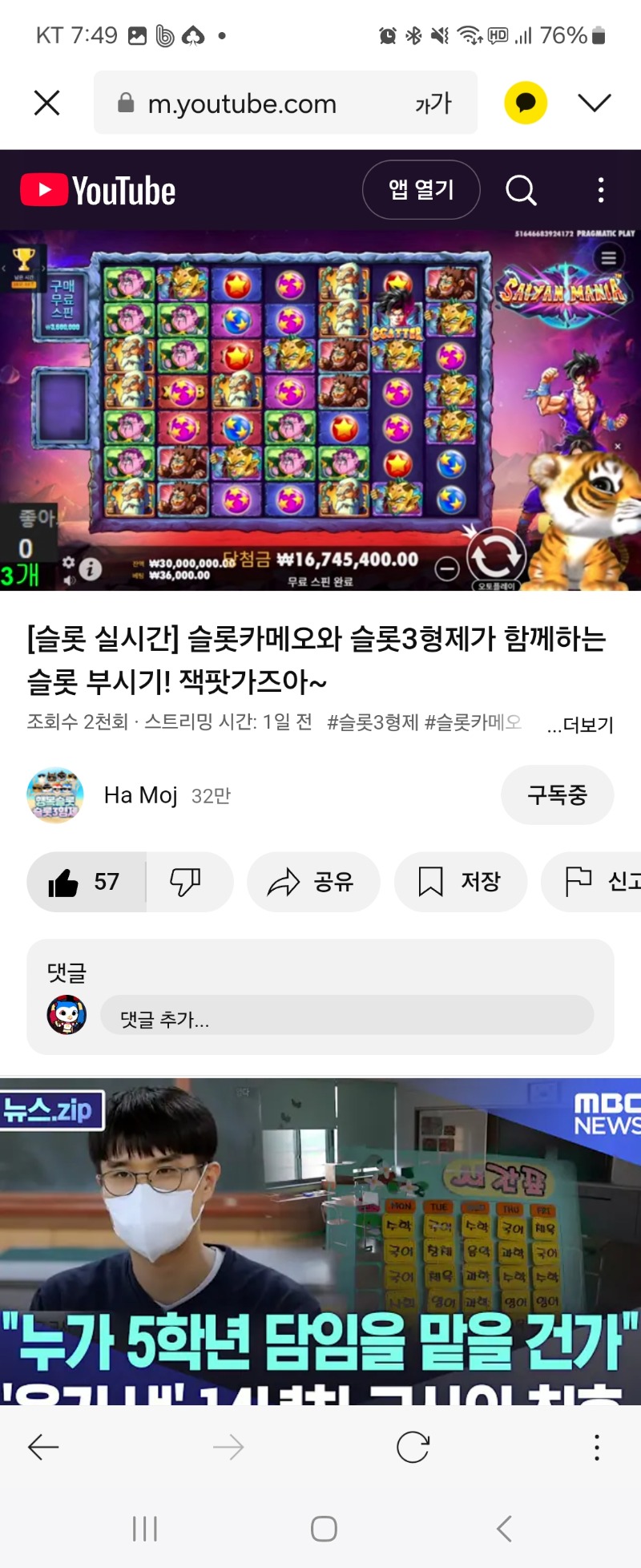
Task: Close the in-app browser with X
Action: (47, 103)
